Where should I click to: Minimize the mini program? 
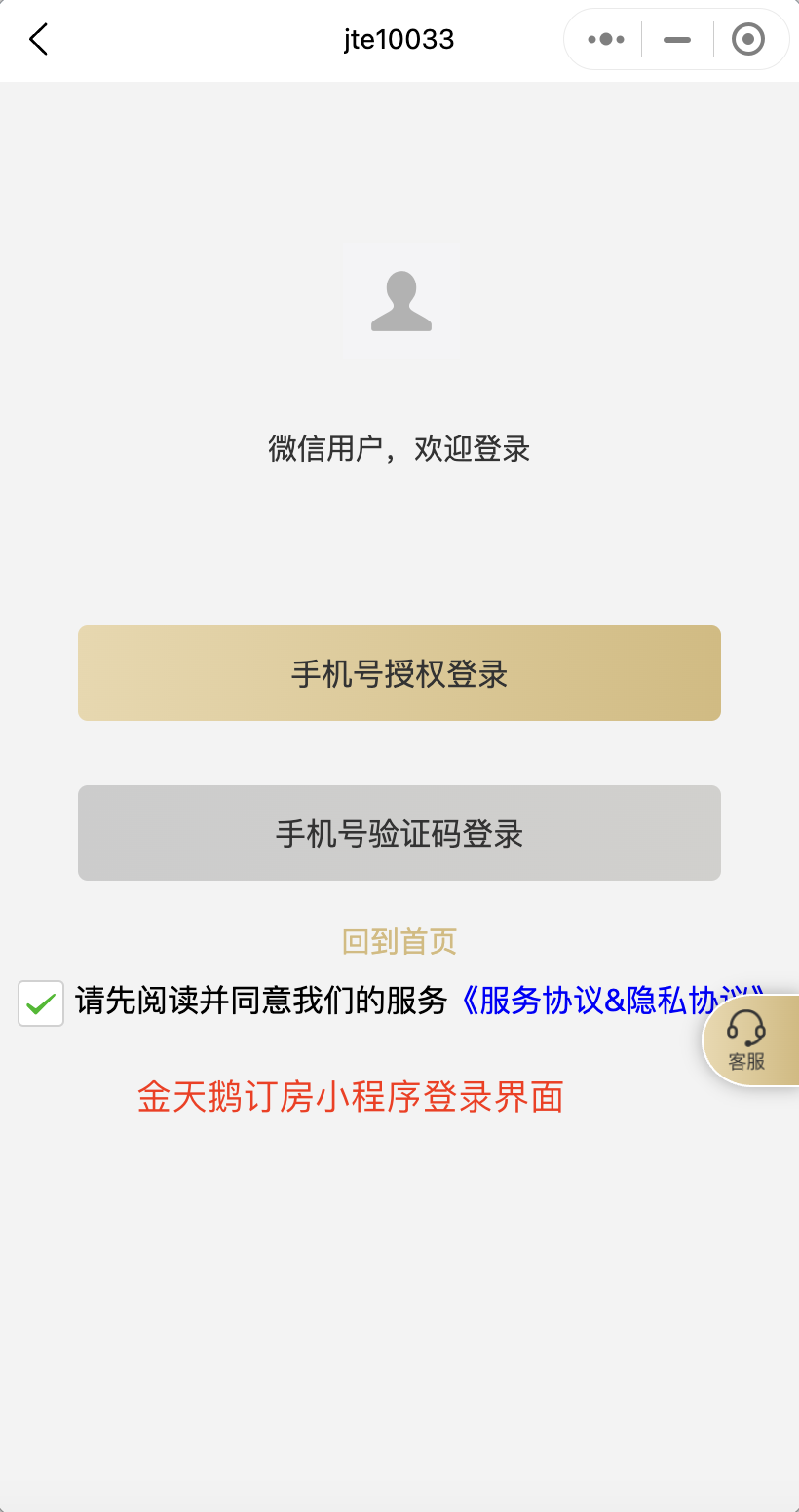[x=676, y=40]
